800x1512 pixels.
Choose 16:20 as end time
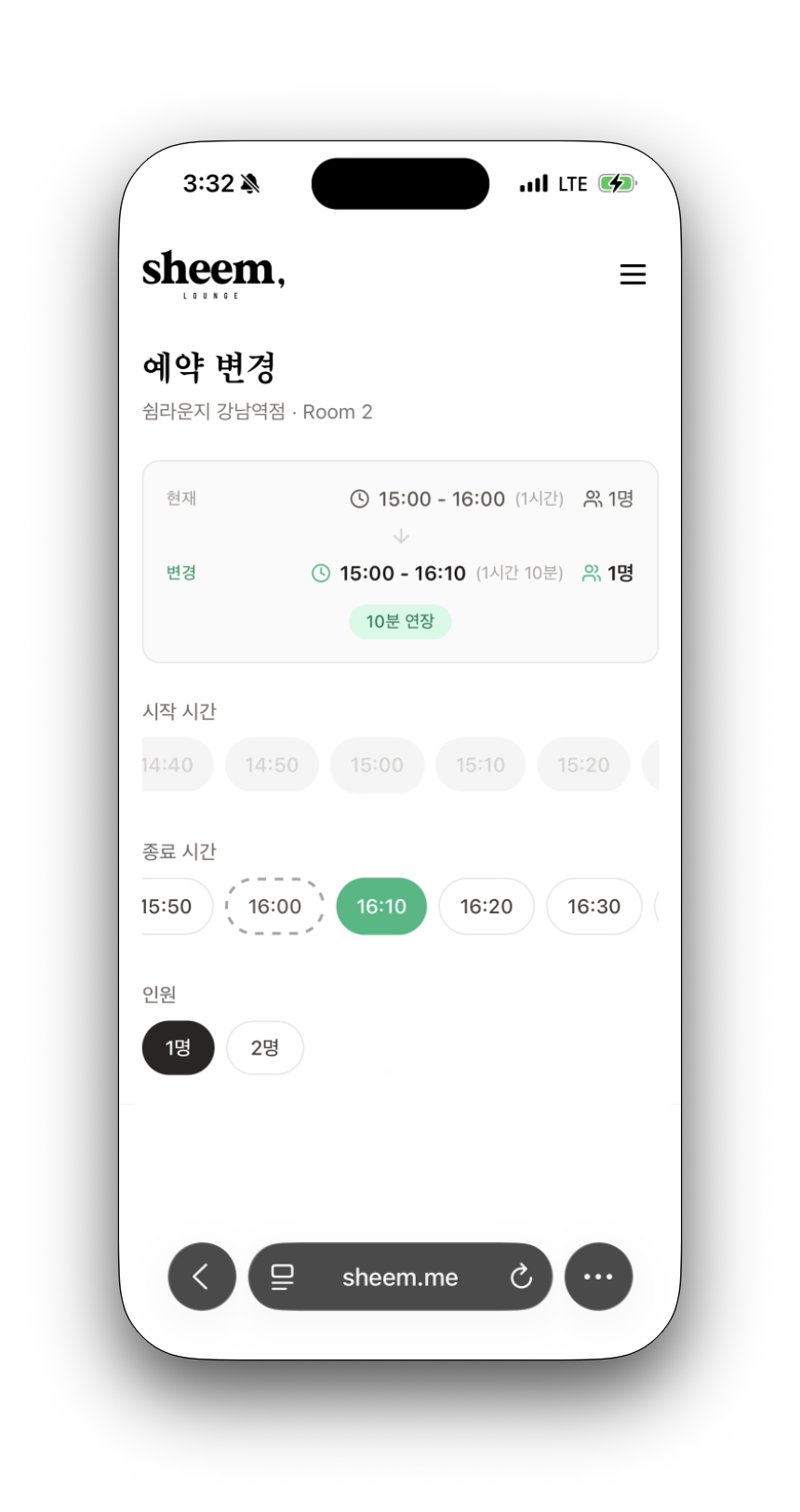click(486, 907)
